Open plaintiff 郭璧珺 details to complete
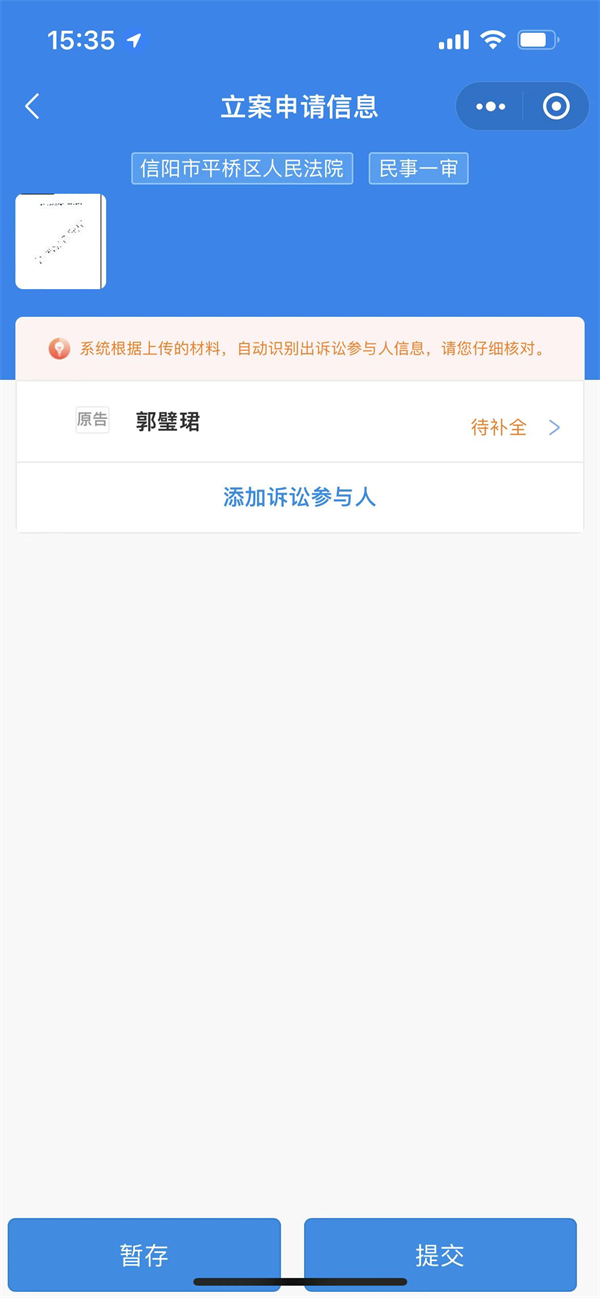Screen dimensions: 600x1298 pos(300,422)
